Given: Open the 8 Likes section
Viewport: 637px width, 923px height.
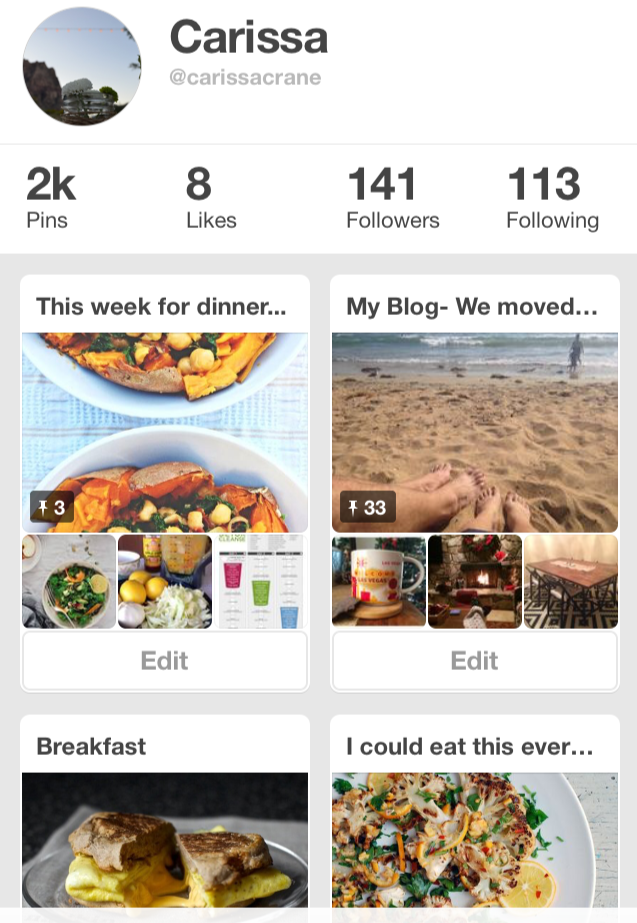Looking at the screenshot, I should (211, 198).
